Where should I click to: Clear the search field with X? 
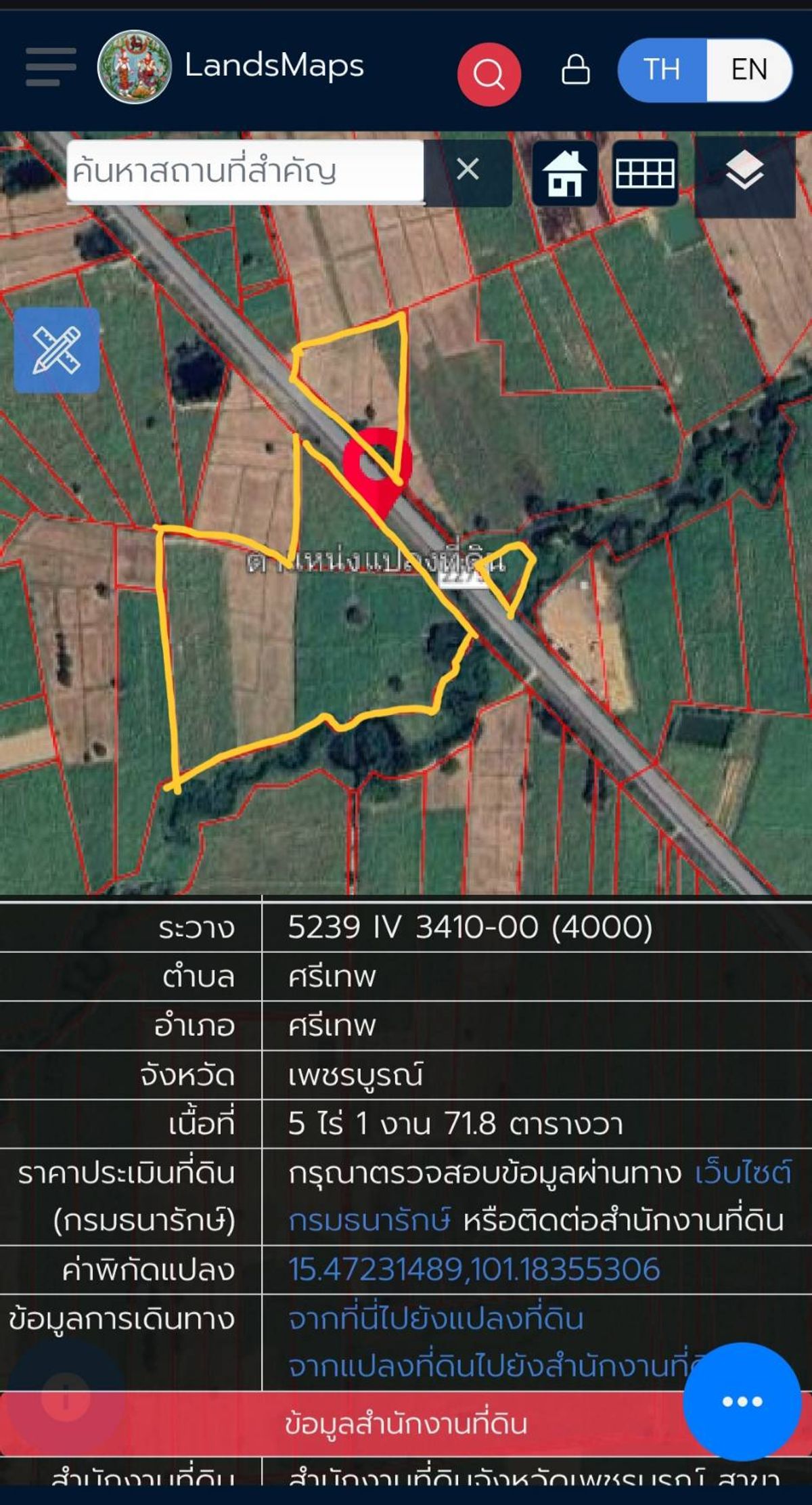pos(468,169)
